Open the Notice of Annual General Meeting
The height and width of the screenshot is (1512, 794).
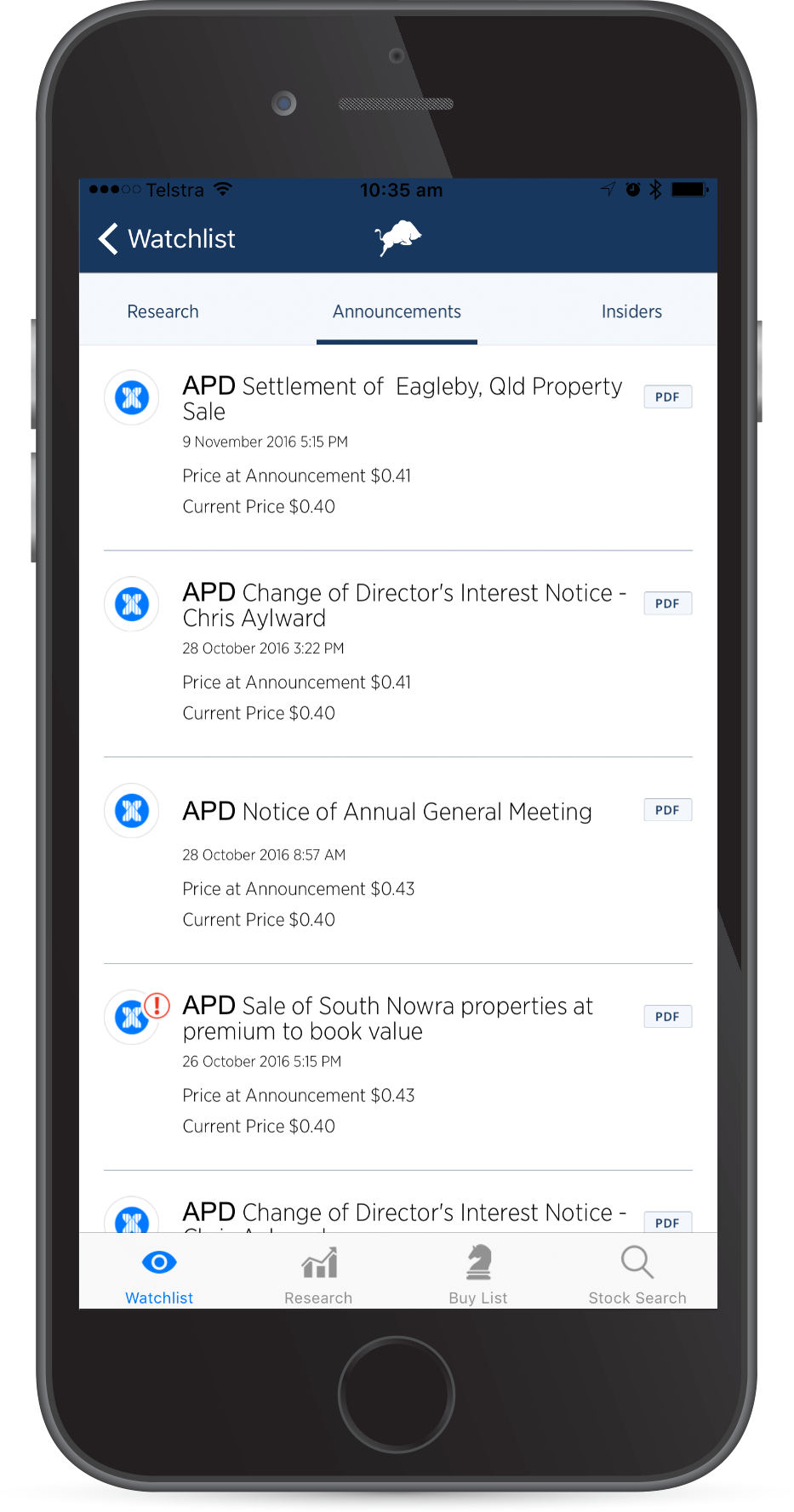(387, 812)
